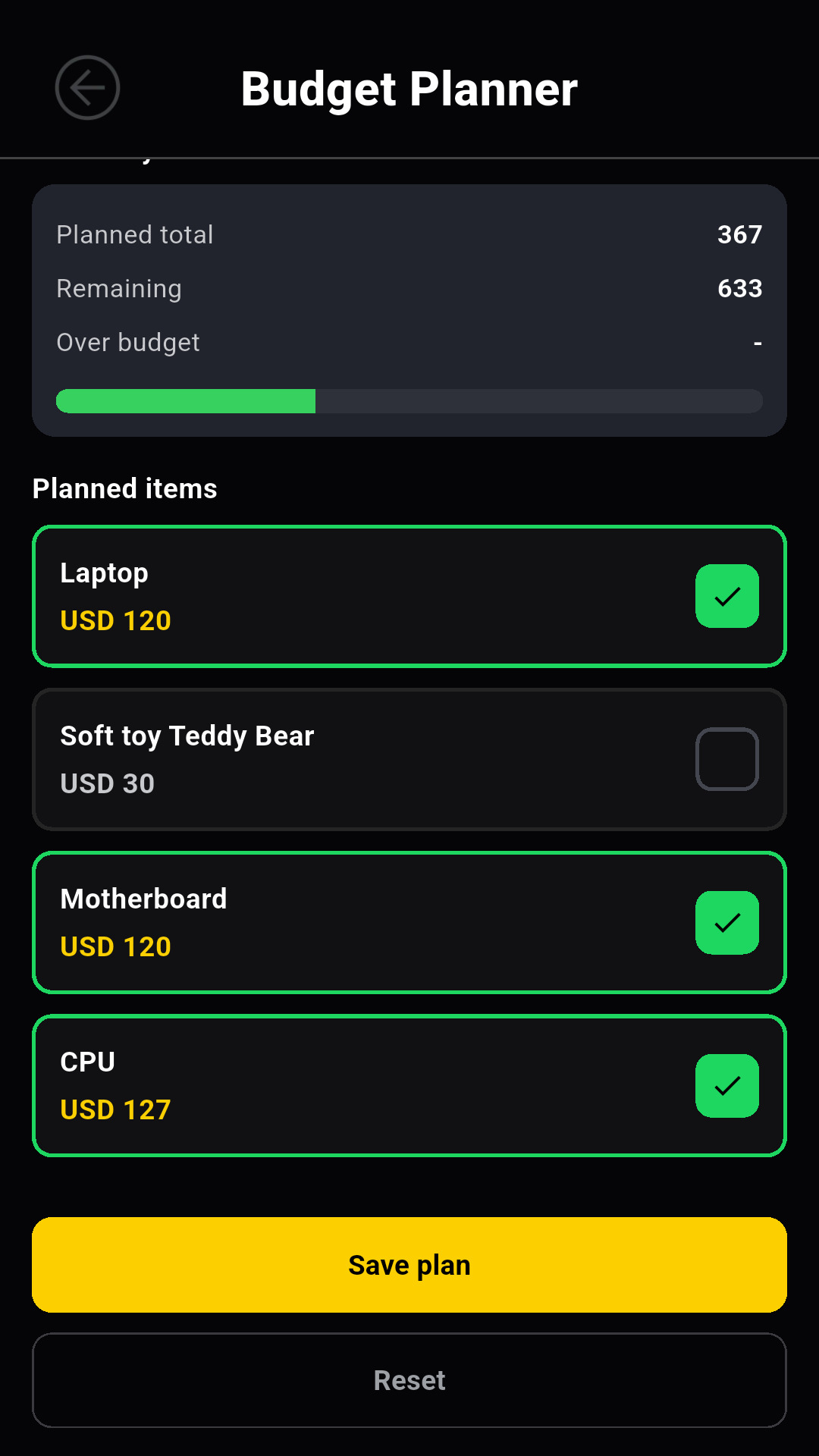Click the budget progress bar
This screenshot has height=1456, width=819.
click(409, 401)
